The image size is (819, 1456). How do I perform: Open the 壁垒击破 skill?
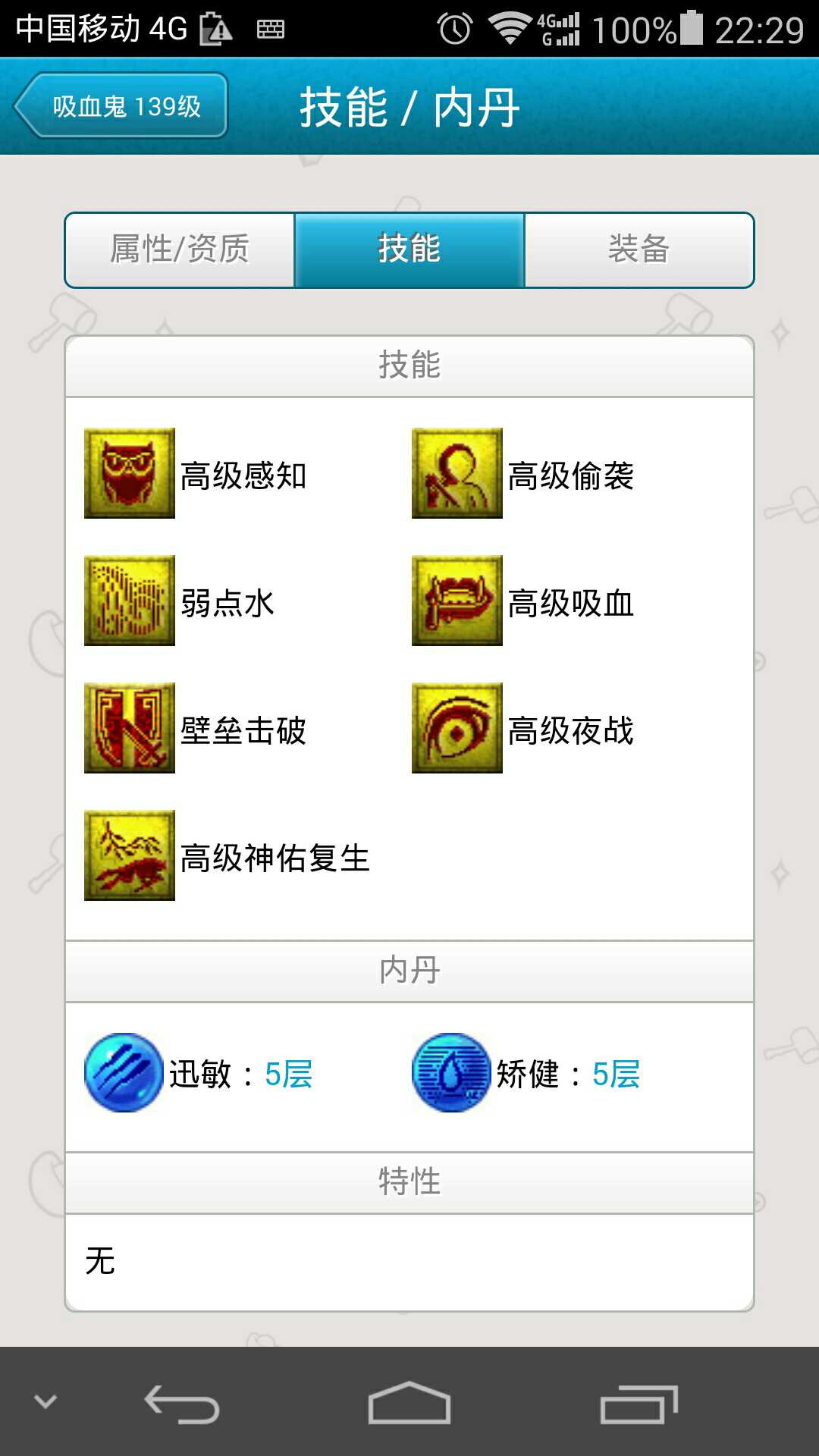(x=130, y=728)
